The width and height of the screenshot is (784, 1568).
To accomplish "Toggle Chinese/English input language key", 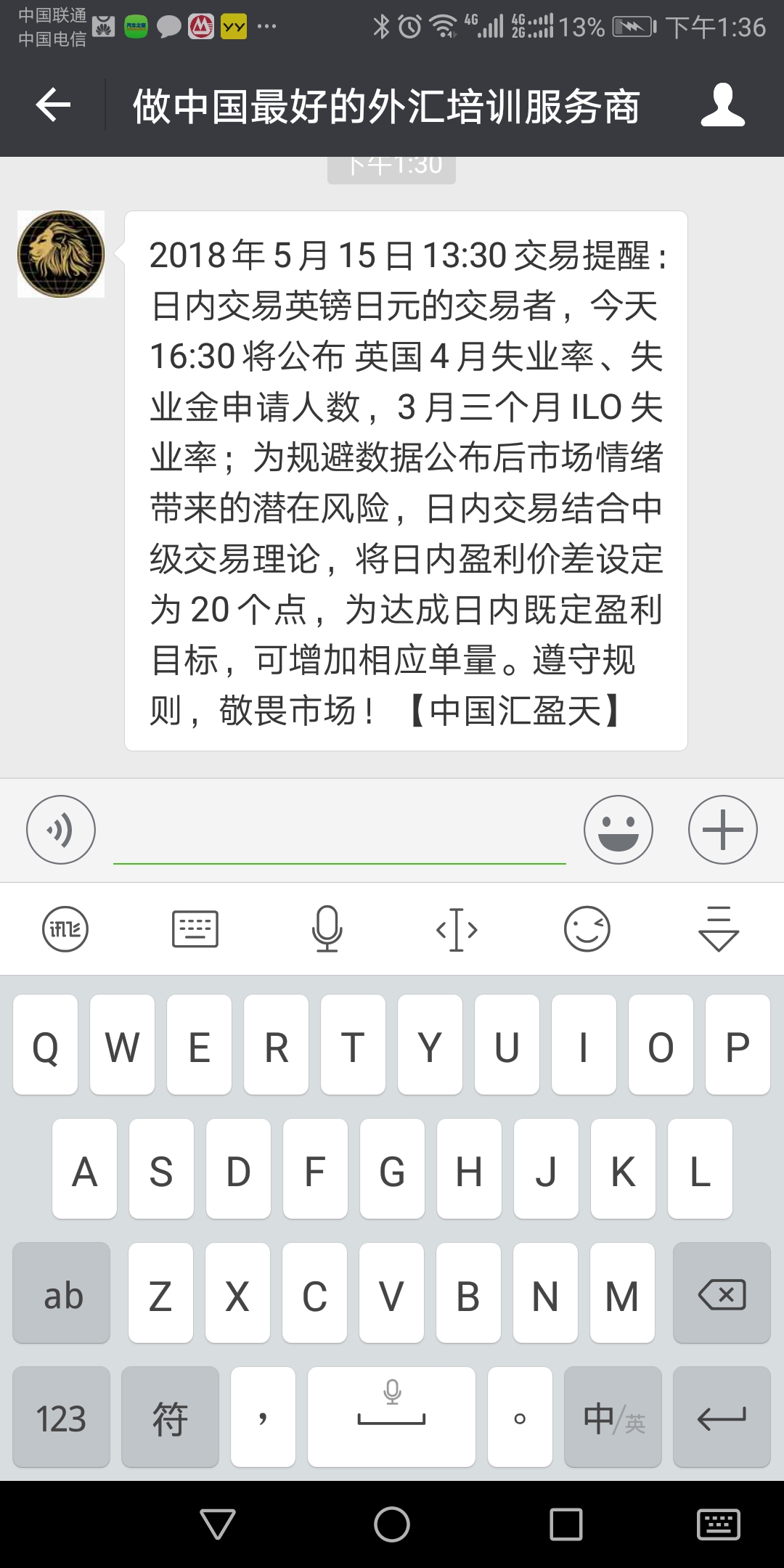I will (613, 1418).
